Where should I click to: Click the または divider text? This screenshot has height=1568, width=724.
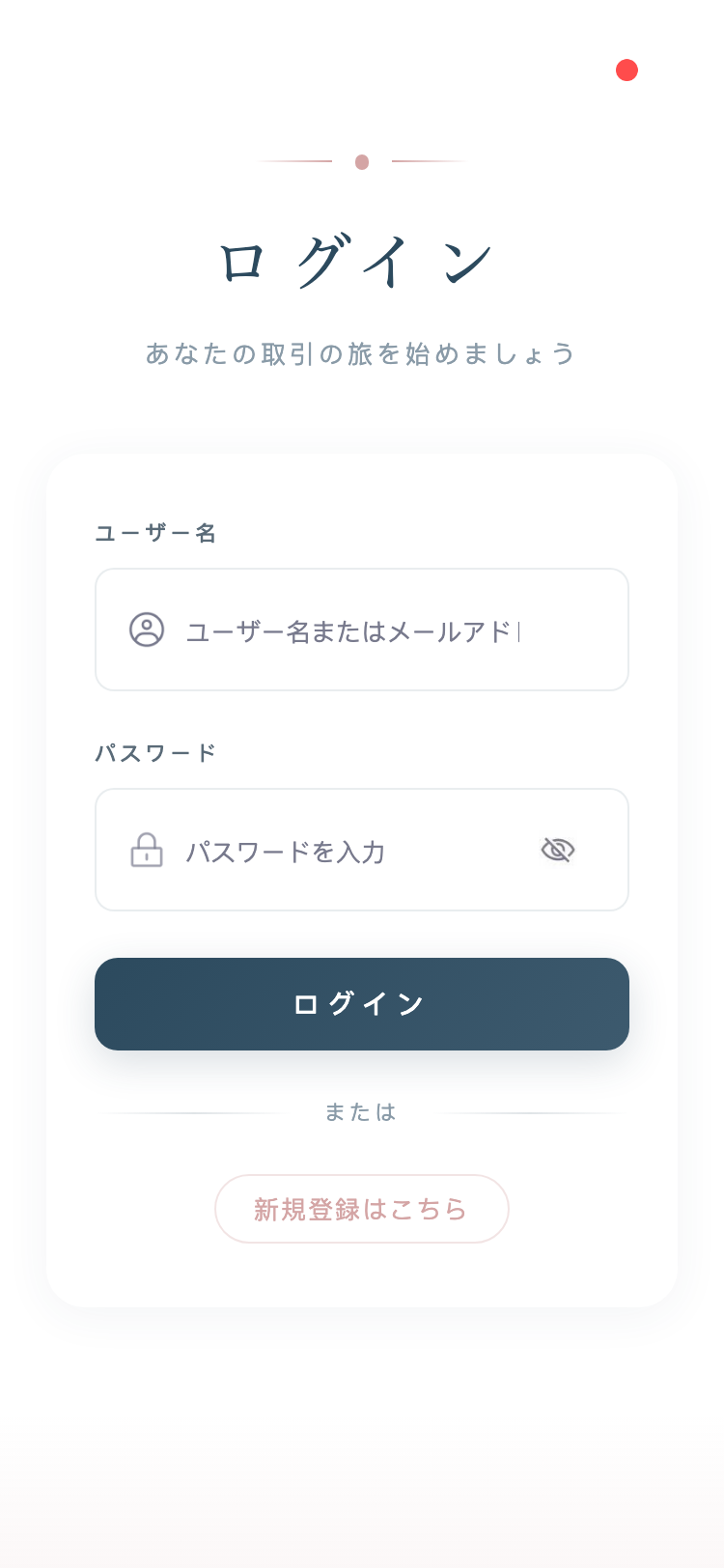[x=362, y=1112]
